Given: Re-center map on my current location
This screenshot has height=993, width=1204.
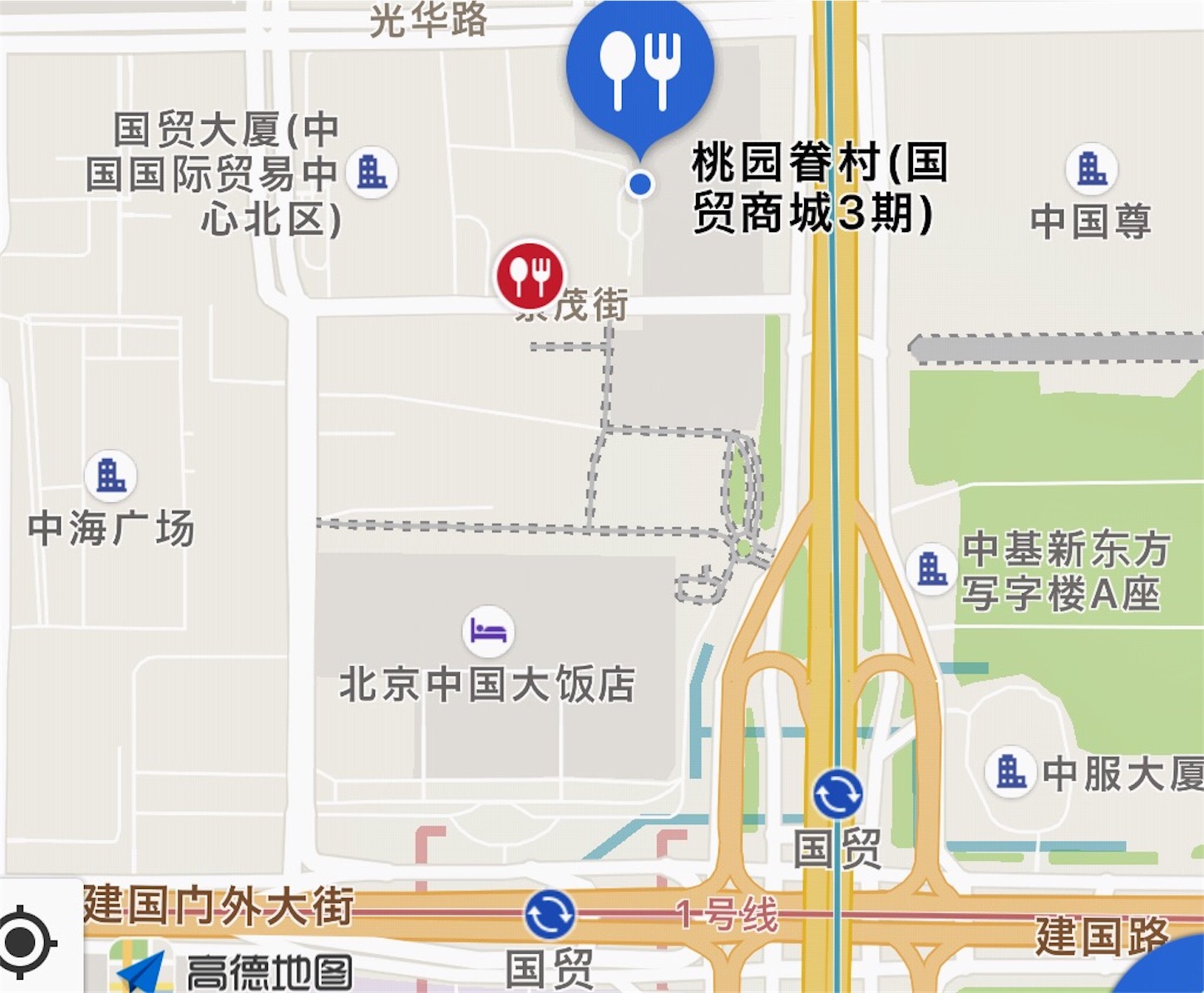Looking at the screenshot, I should (x=25, y=942).
